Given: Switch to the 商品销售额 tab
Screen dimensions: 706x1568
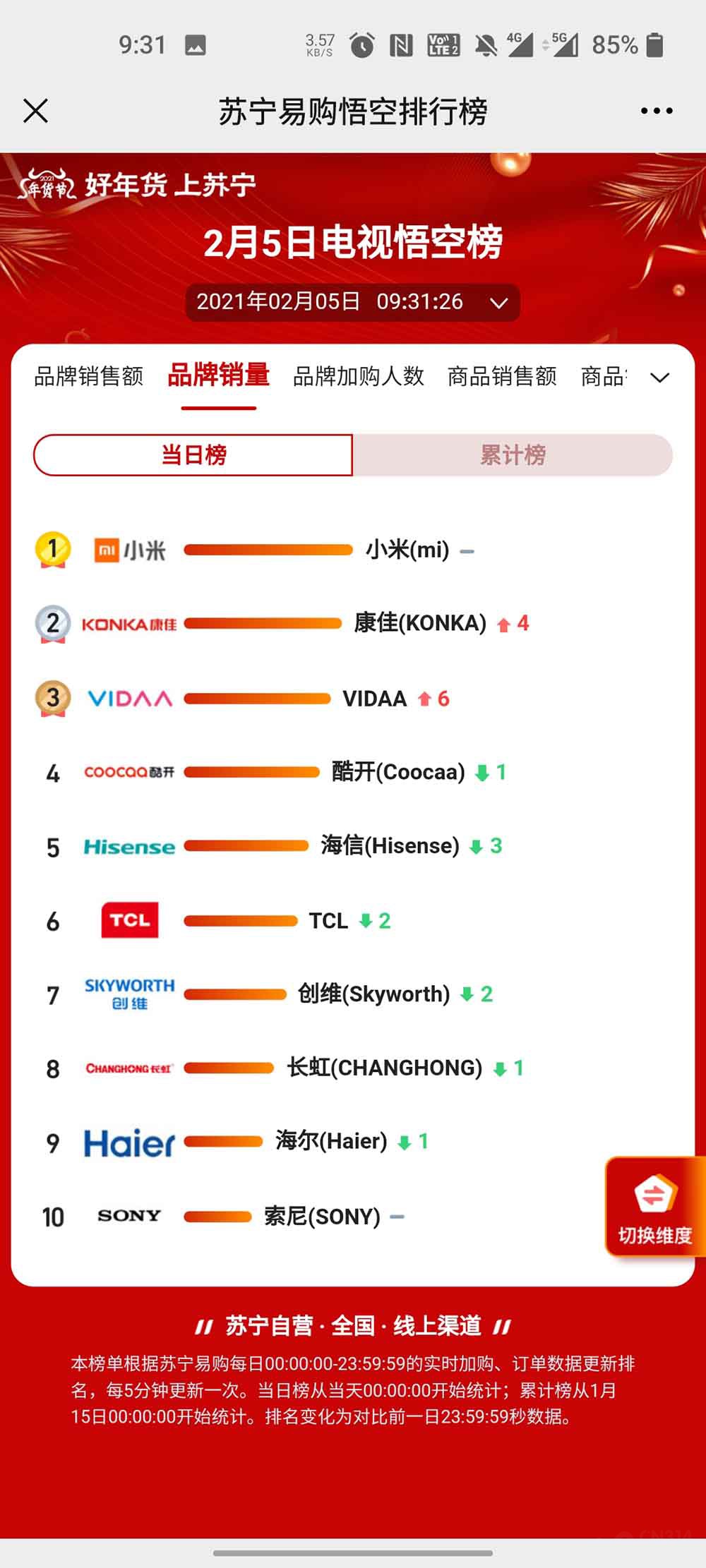Looking at the screenshot, I should [502, 376].
